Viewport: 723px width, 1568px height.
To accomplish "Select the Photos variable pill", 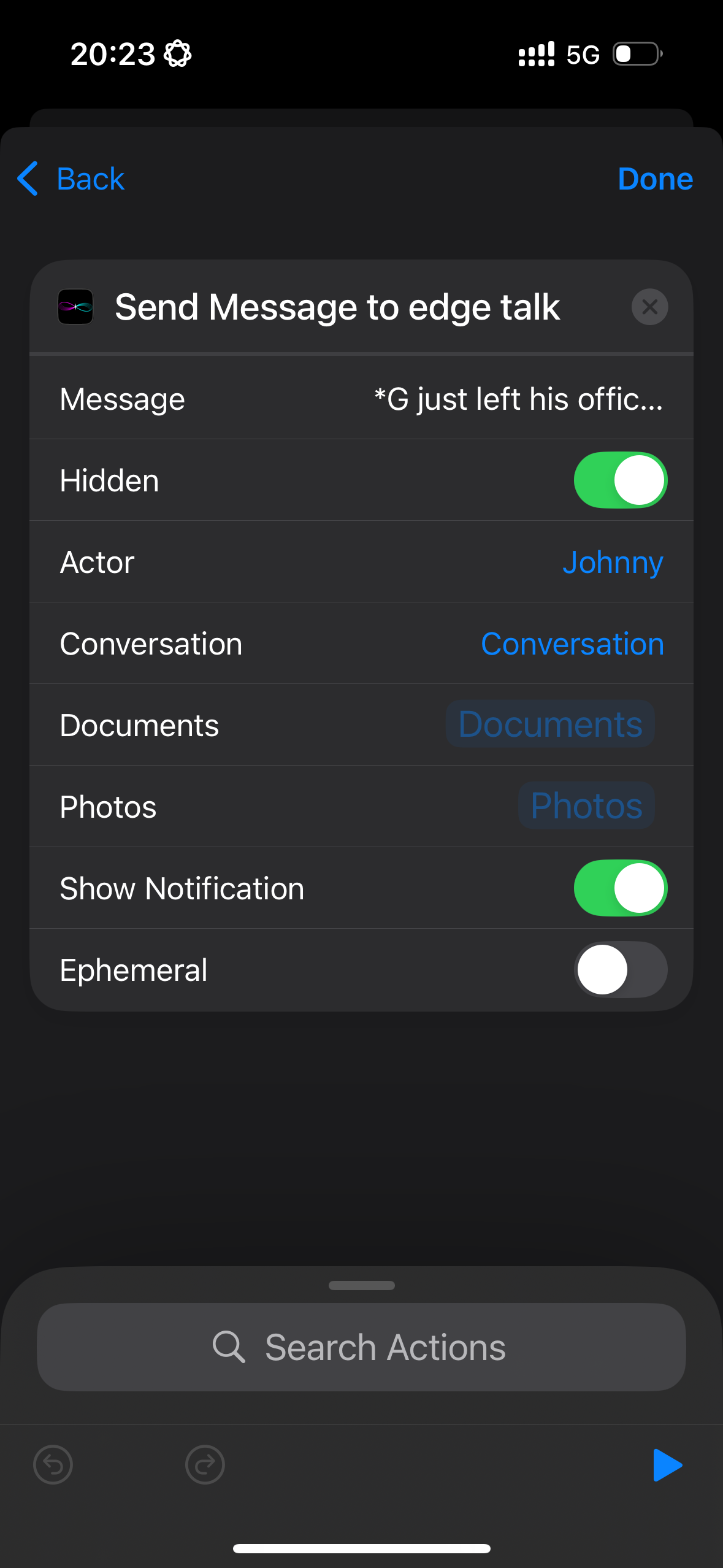I will (x=585, y=805).
